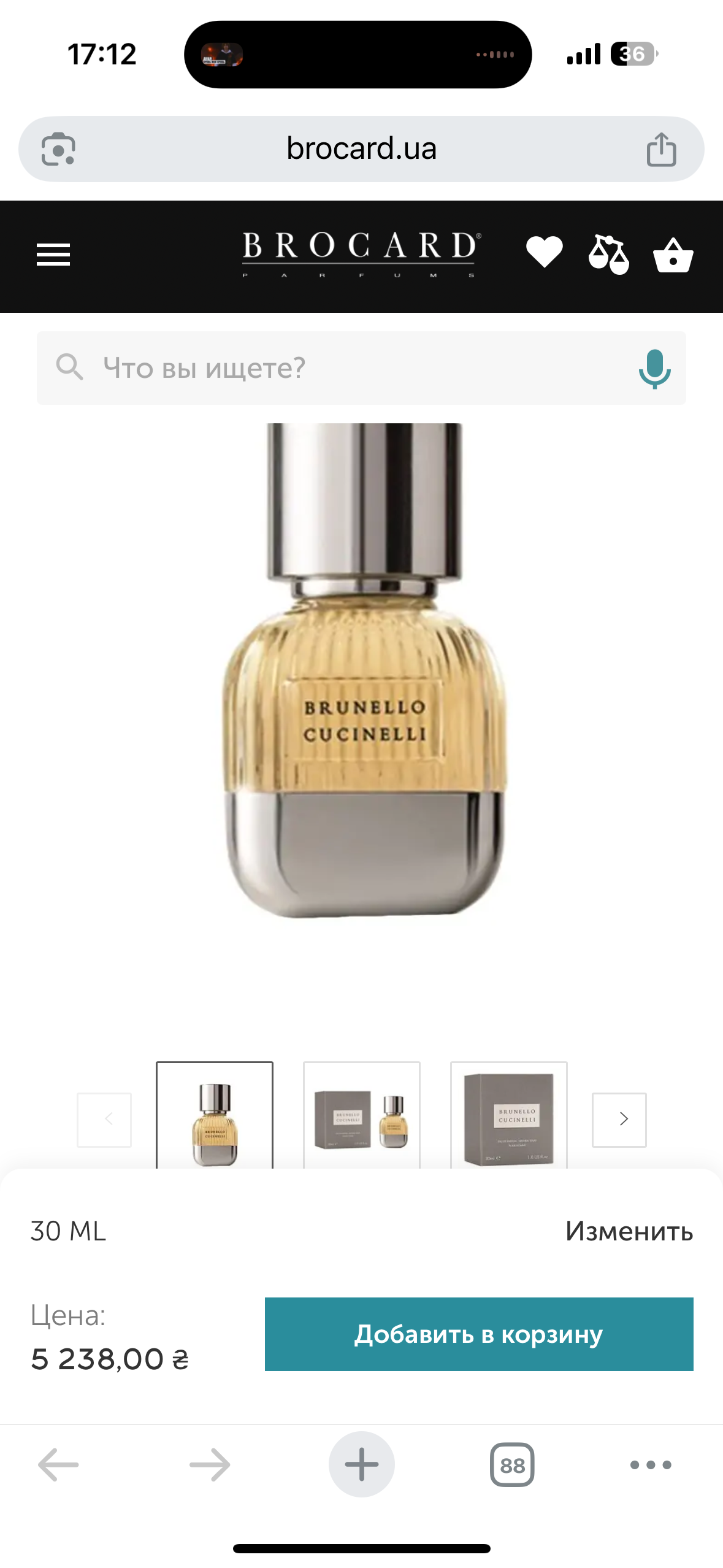Add the perfume with 'Добавить в корзину'

(x=479, y=1334)
